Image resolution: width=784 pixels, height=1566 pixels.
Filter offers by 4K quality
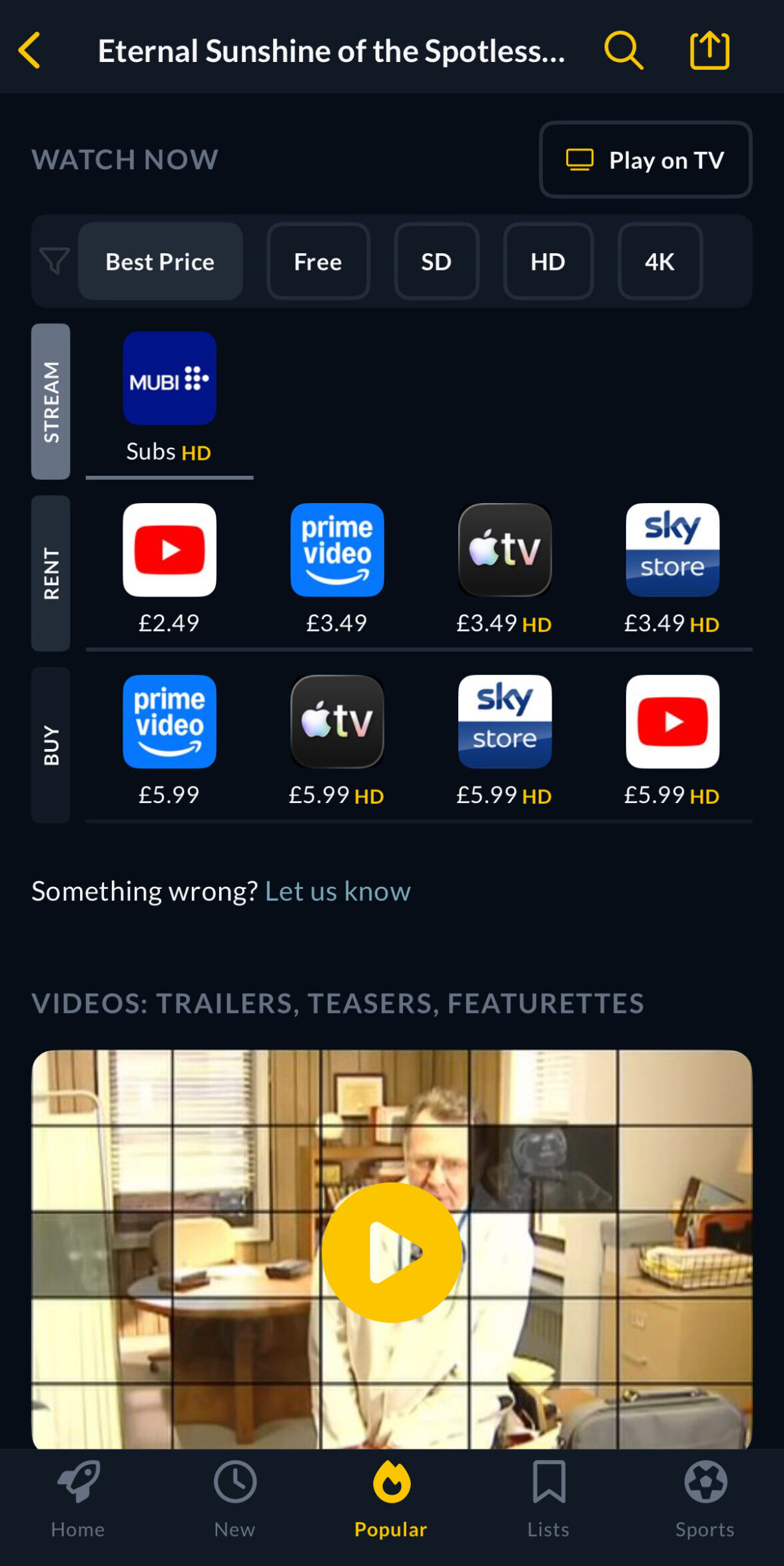pyautogui.click(x=659, y=261)
